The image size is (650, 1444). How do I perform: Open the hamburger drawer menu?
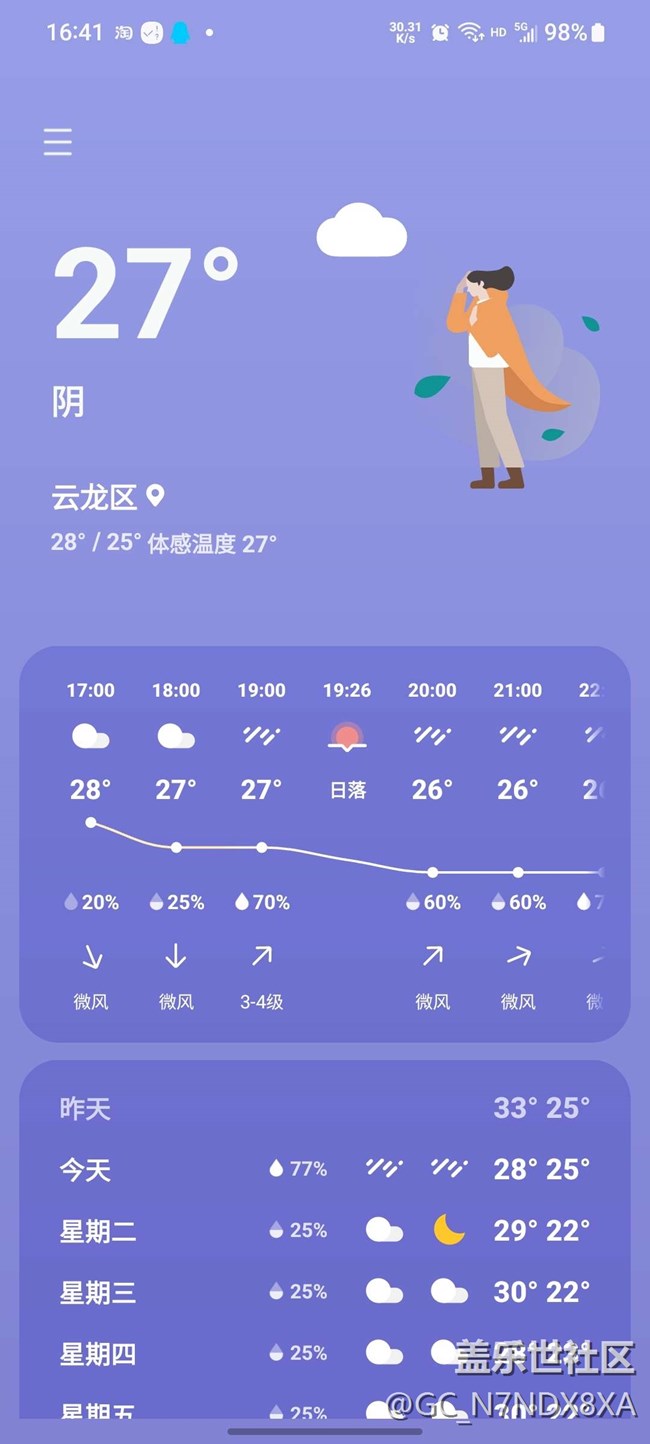tap(58, 143)
